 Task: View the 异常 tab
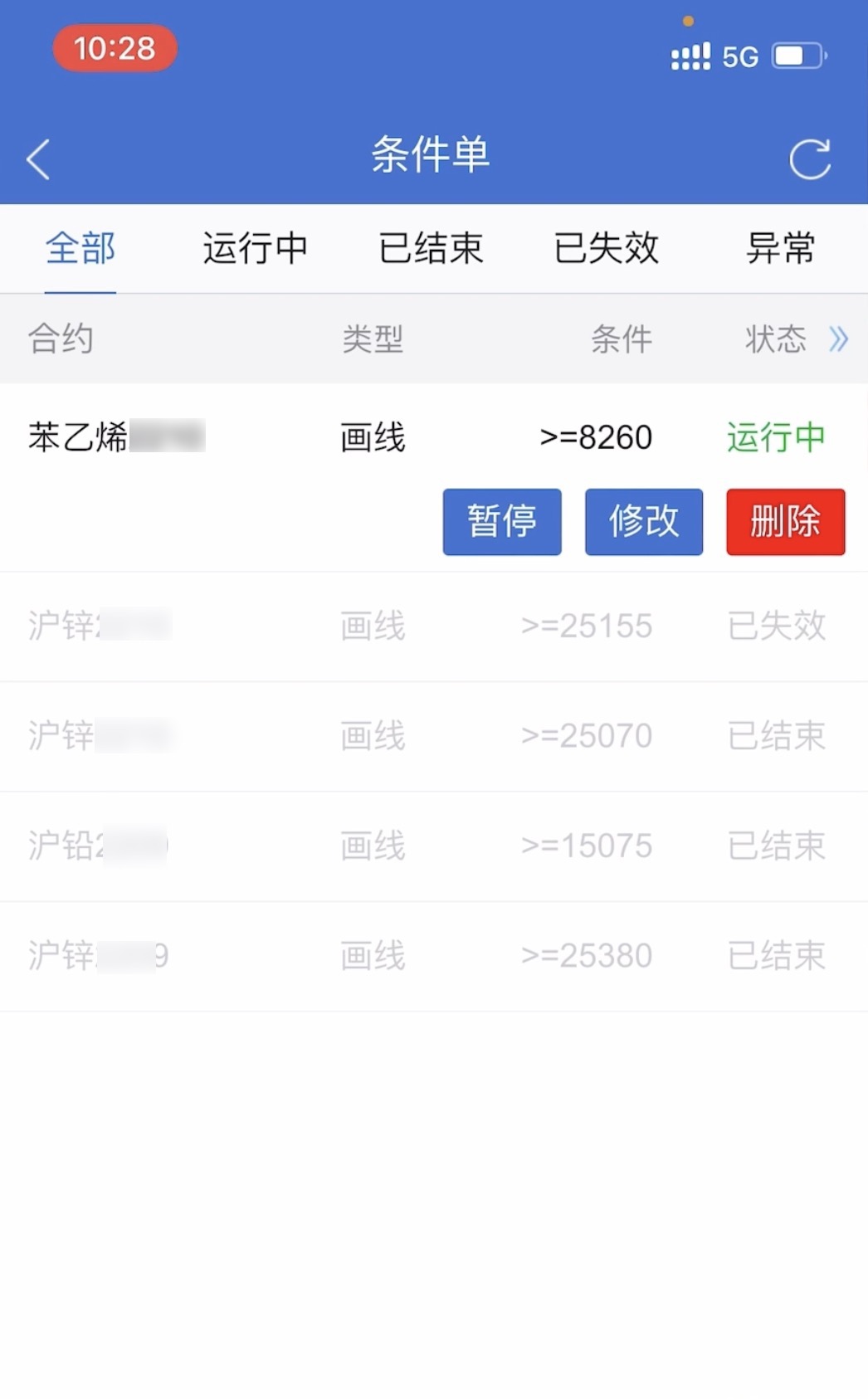point(780,248)
